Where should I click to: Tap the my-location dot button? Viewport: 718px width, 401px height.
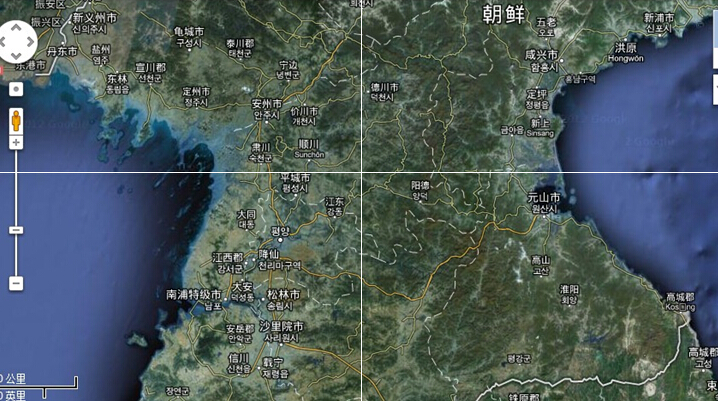(16, 89)
